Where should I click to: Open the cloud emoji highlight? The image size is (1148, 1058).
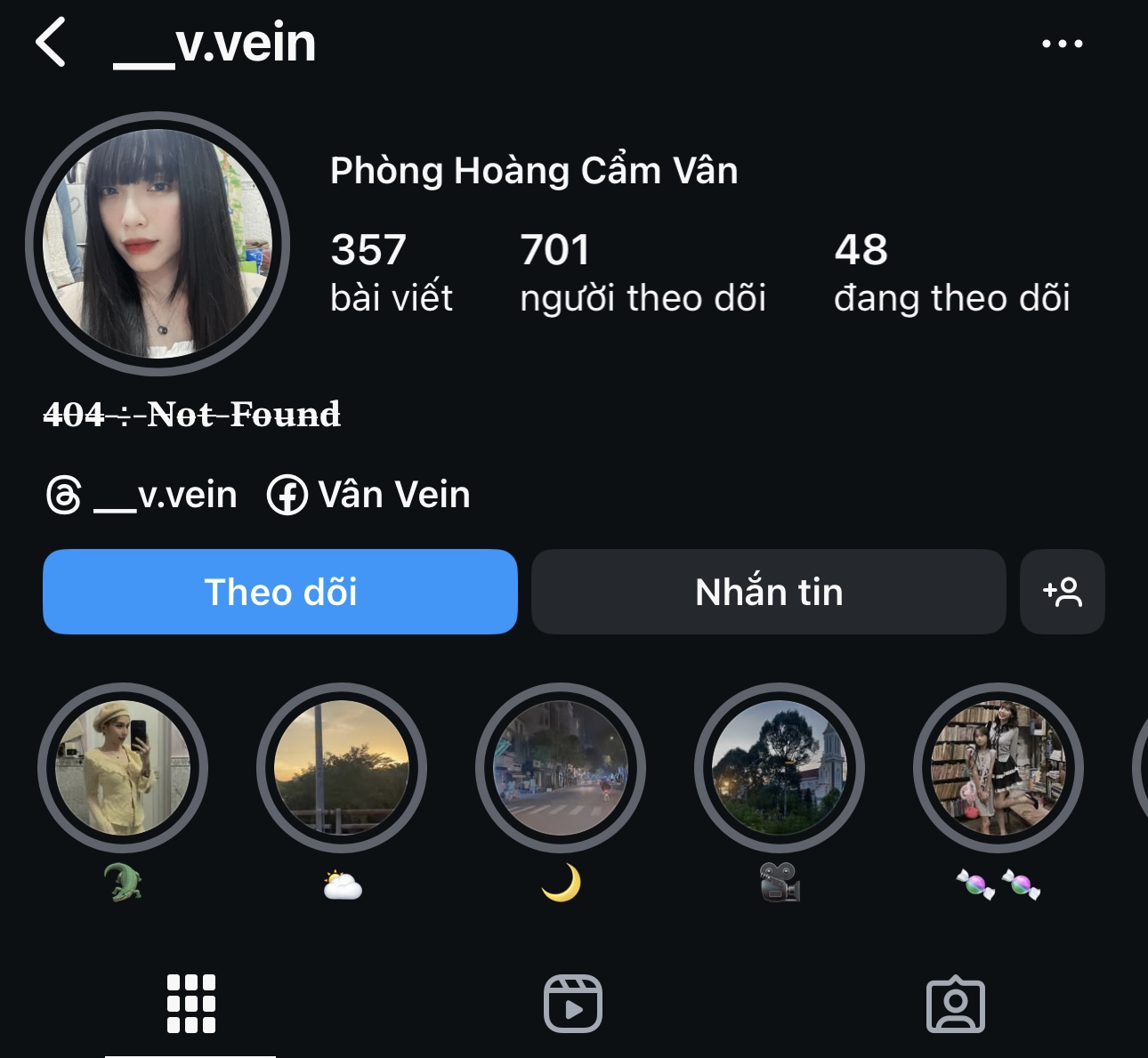pos(342,768)
